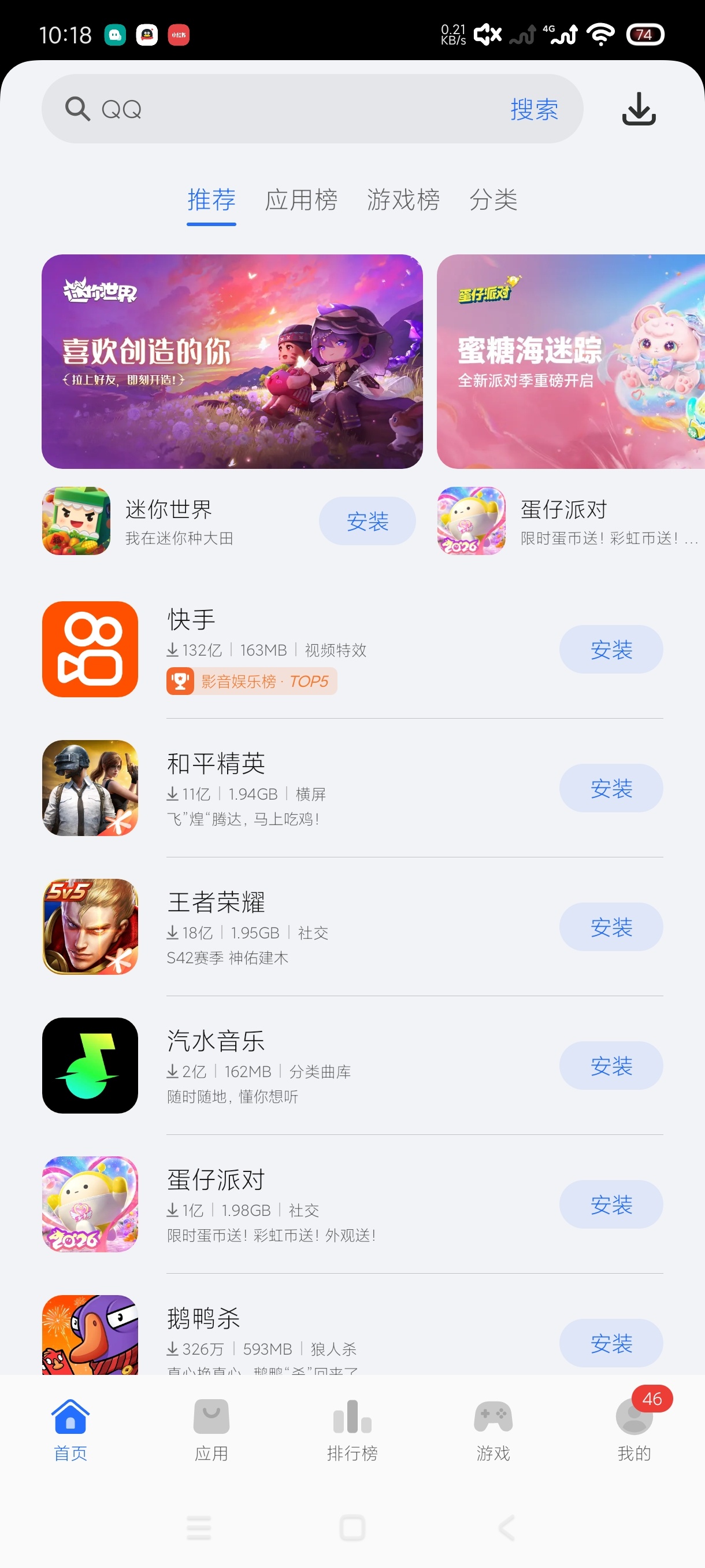The width and height of the screenshot is (705, 1568).
Task: Open the 快手 (Kuaishou) app icon
Action: 90,649
